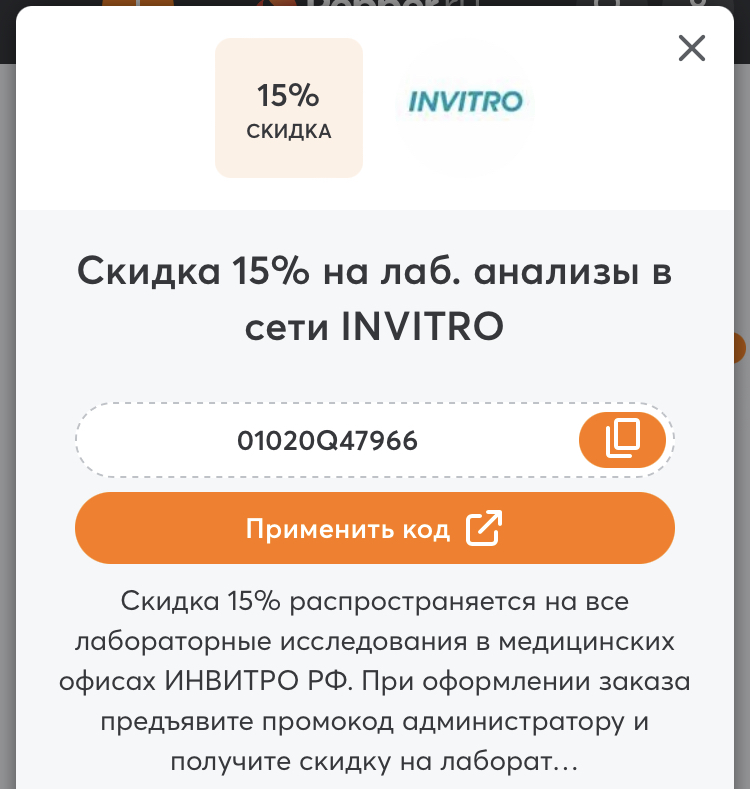Close the INVITRO promo code dialog
Image resolution: width=750 pixels, height=789 pixels.
point(692,48)
